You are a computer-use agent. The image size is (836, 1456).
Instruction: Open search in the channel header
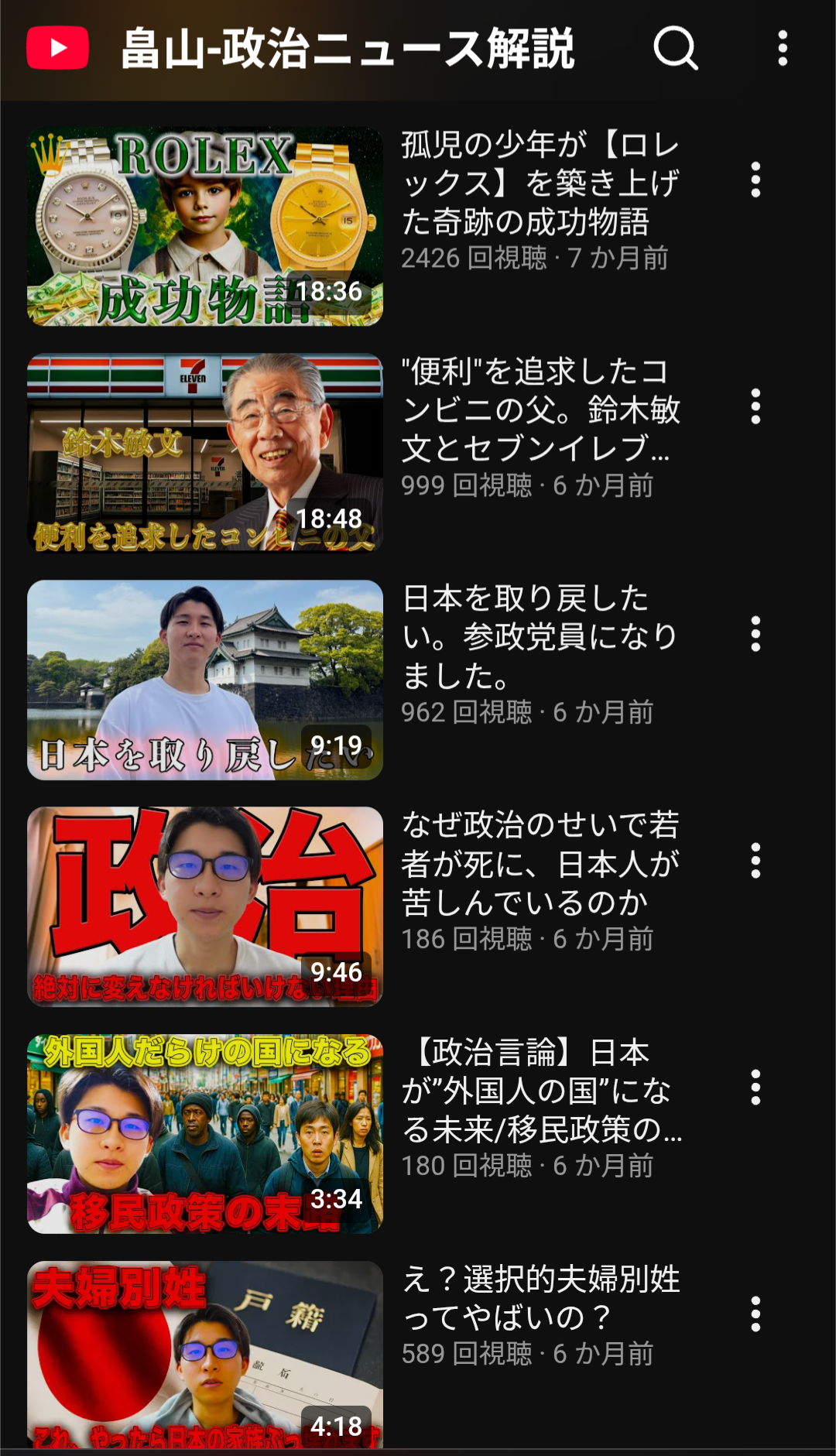[x=676, y=49]
